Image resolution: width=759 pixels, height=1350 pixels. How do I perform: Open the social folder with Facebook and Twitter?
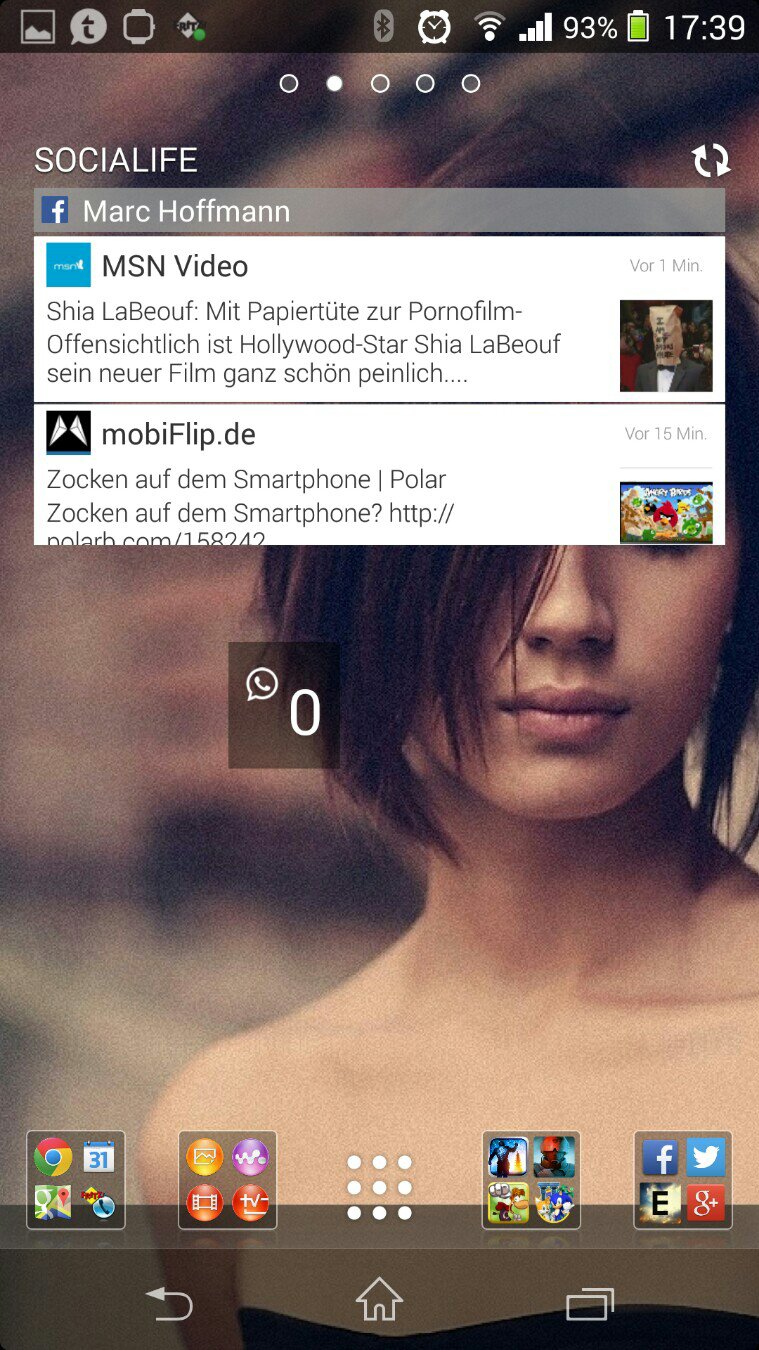click(x=683, y=1180)
